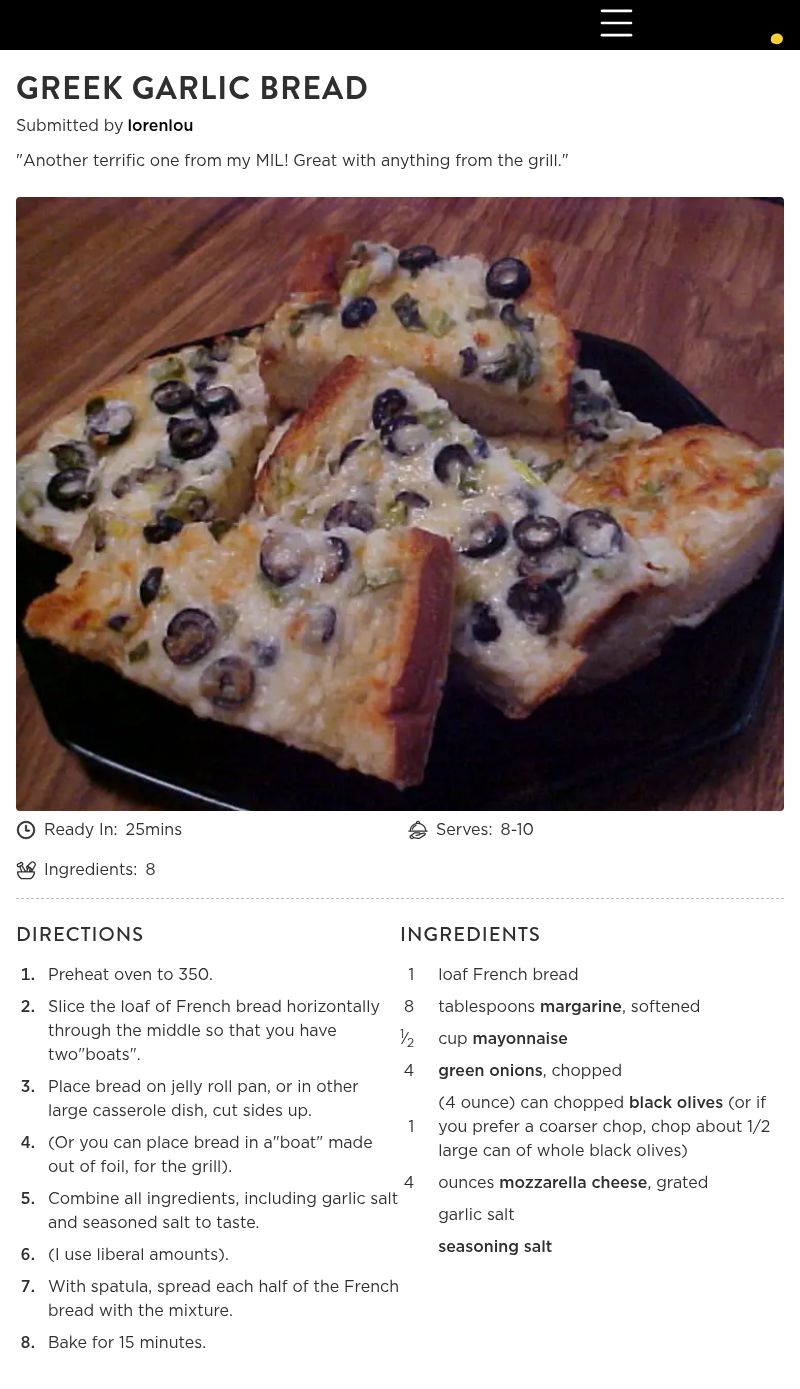View the black olives ingredient page

tap(675, 1103)
